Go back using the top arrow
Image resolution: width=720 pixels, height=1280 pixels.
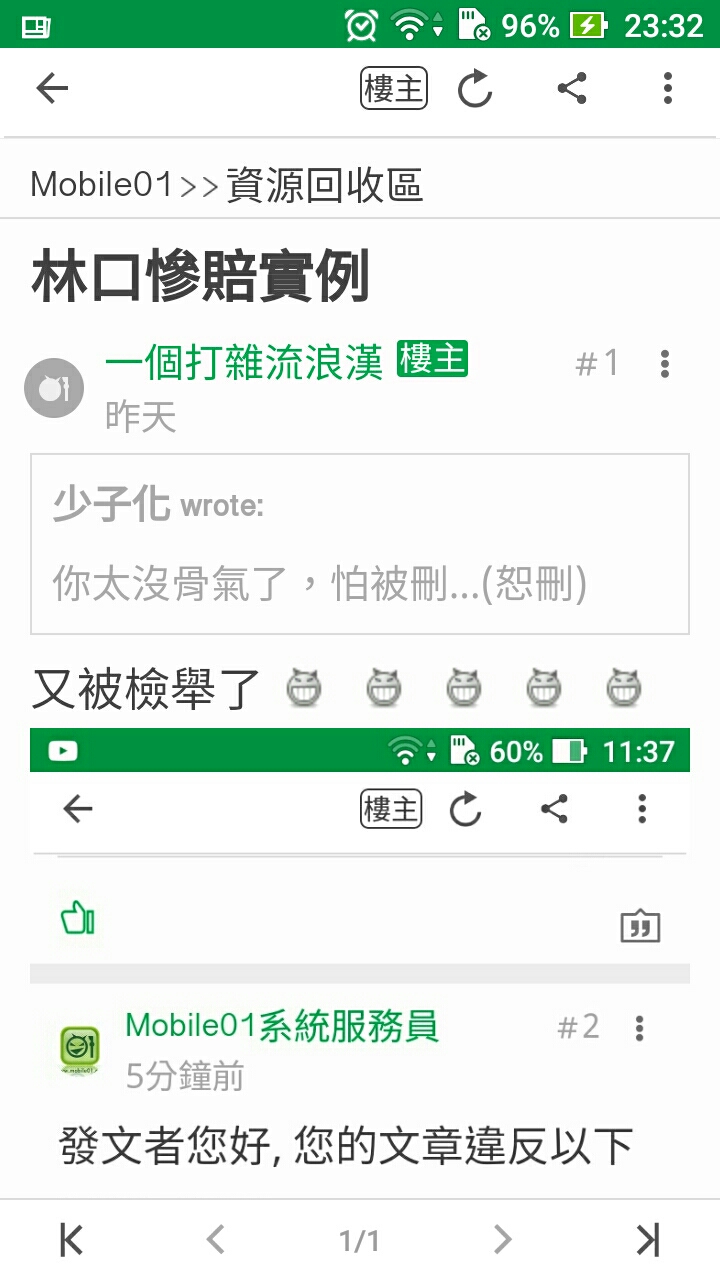[x=52, y=89]
